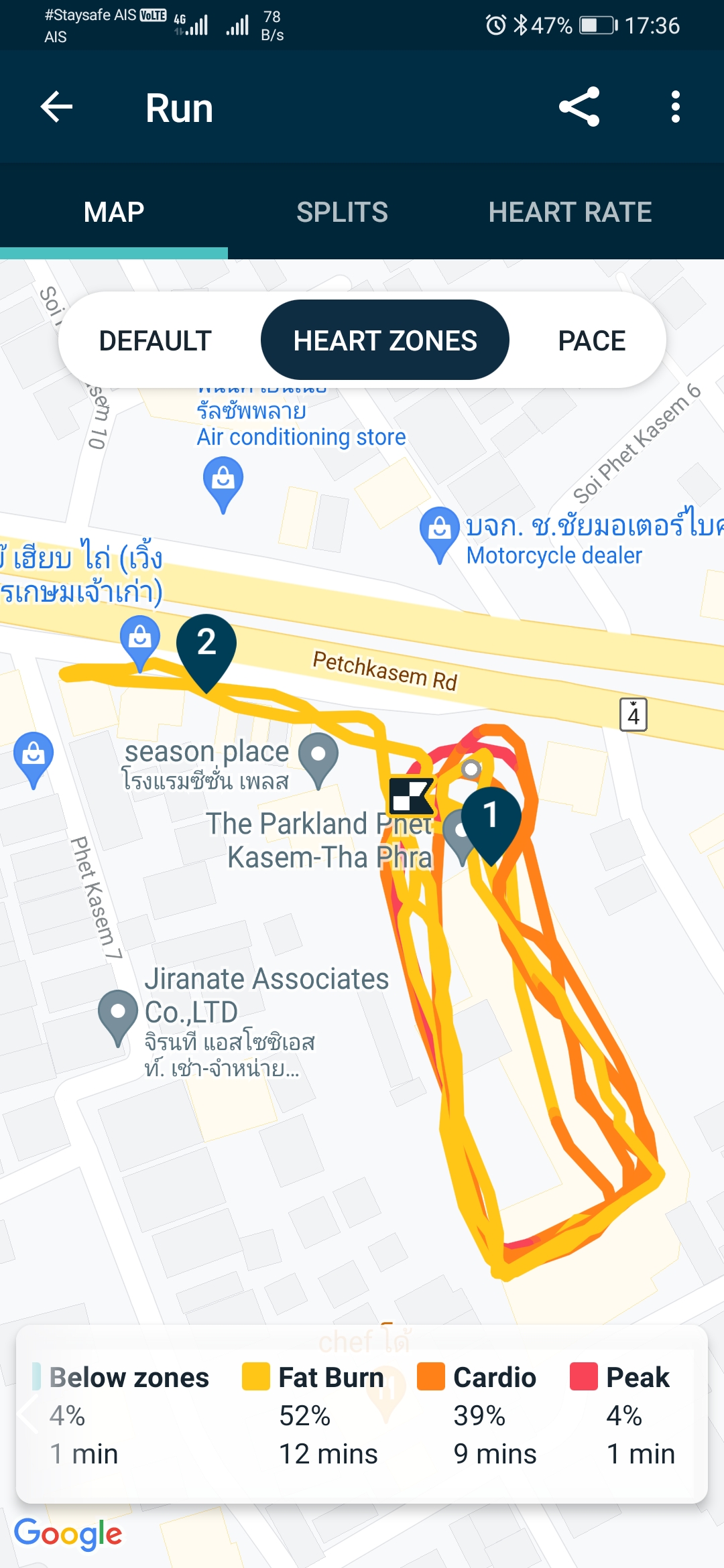Open the overflow menu
The height and width of the screenshot is (1568, 724).
click(x=675, y=107)
